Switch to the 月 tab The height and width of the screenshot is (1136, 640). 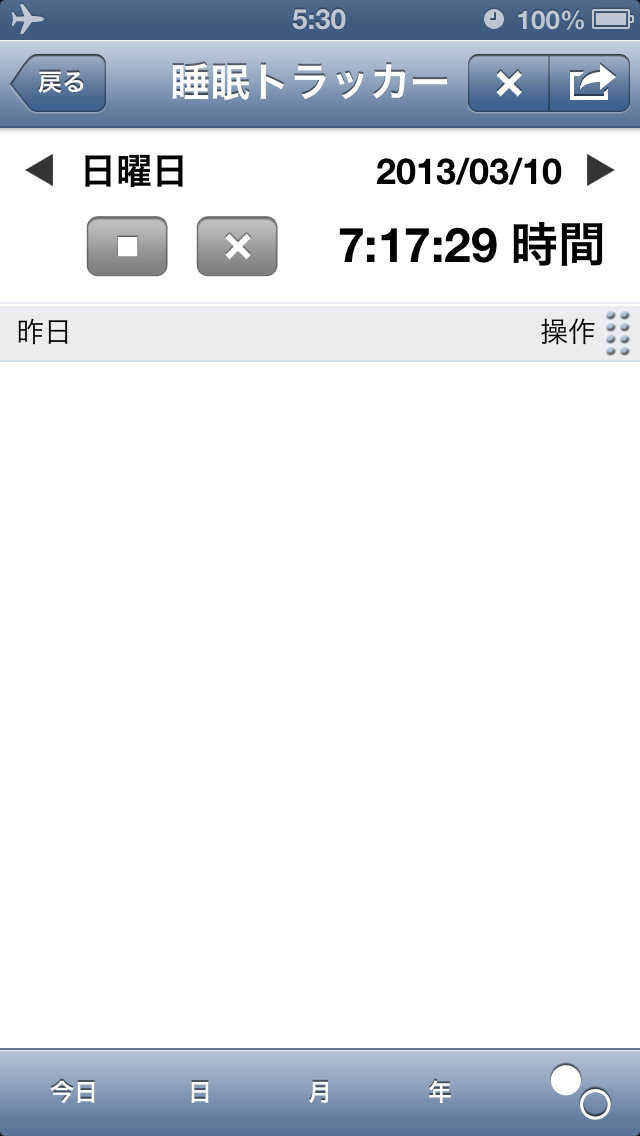tap(319, 1092)
